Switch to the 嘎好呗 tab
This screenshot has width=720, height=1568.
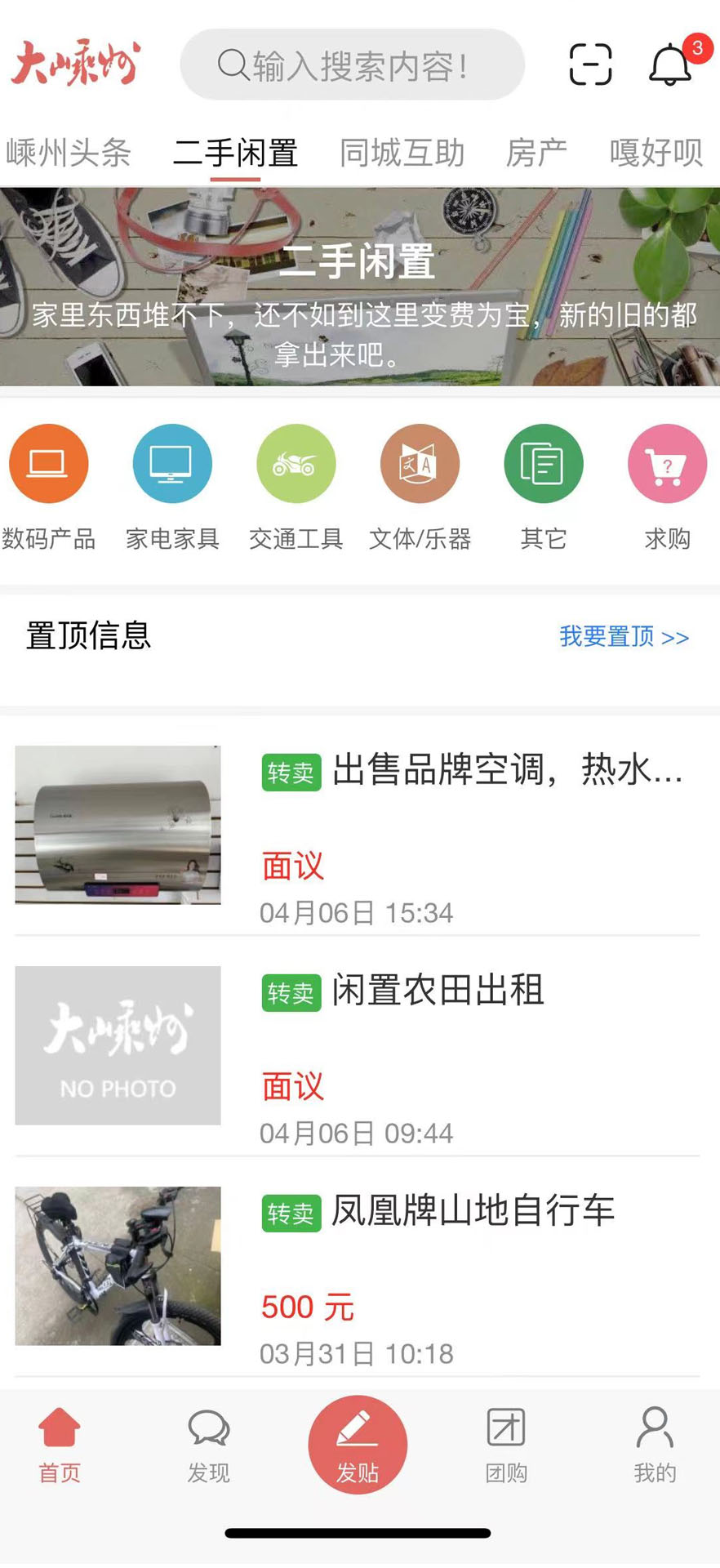[x=656, y=153]
